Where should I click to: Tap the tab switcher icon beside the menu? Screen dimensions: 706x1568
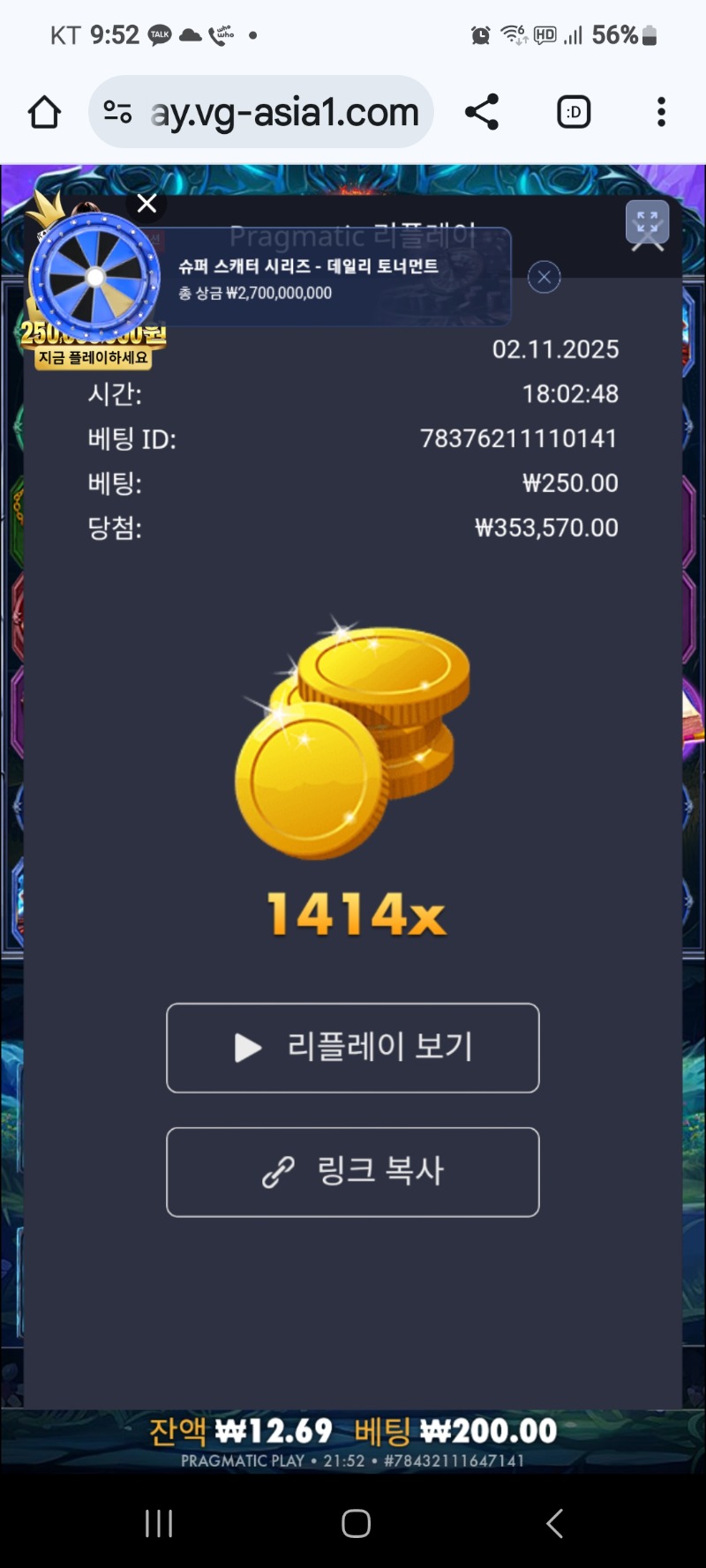click(x=573, y=112)
